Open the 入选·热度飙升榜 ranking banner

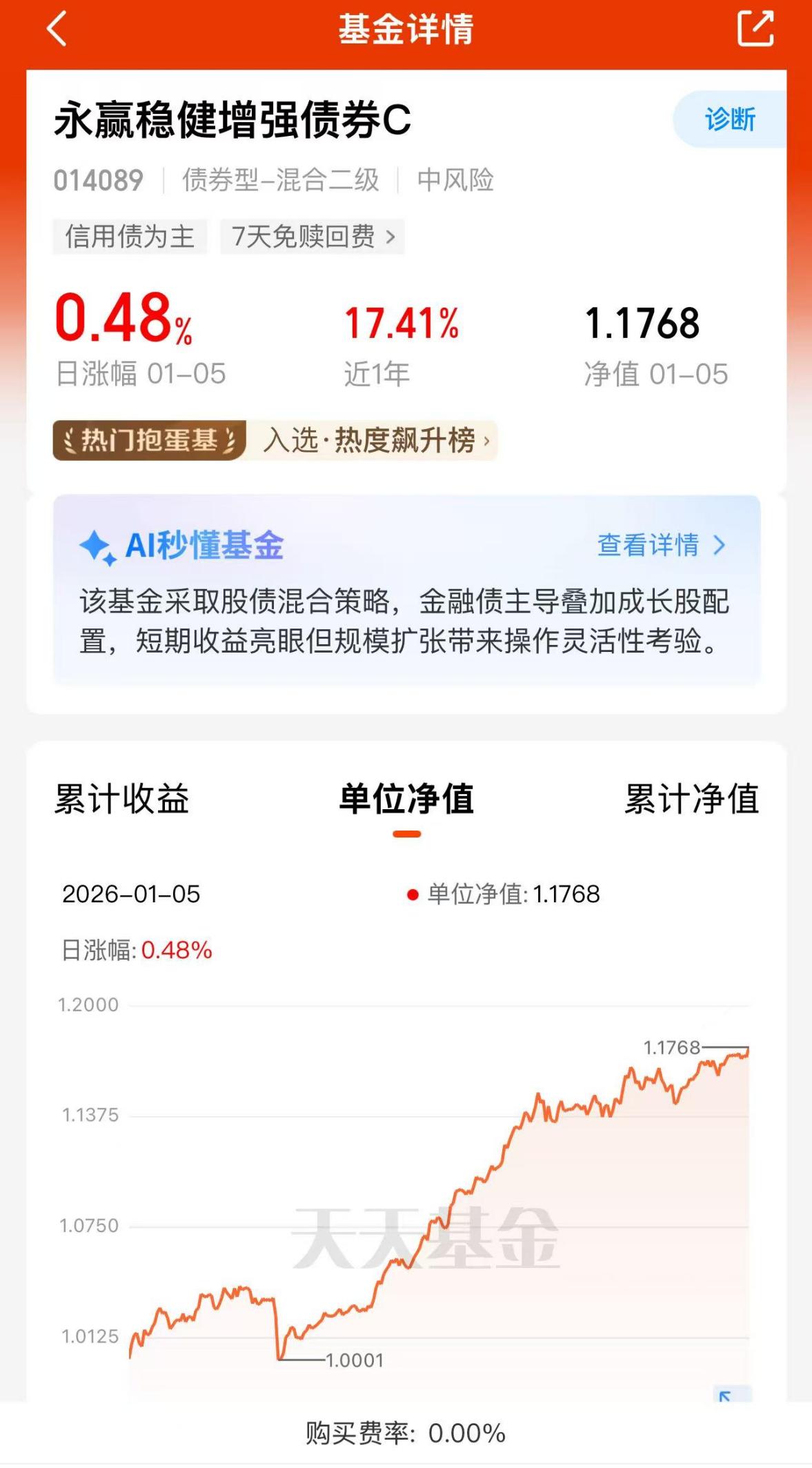pyautogui.click(x=375, y=440)
